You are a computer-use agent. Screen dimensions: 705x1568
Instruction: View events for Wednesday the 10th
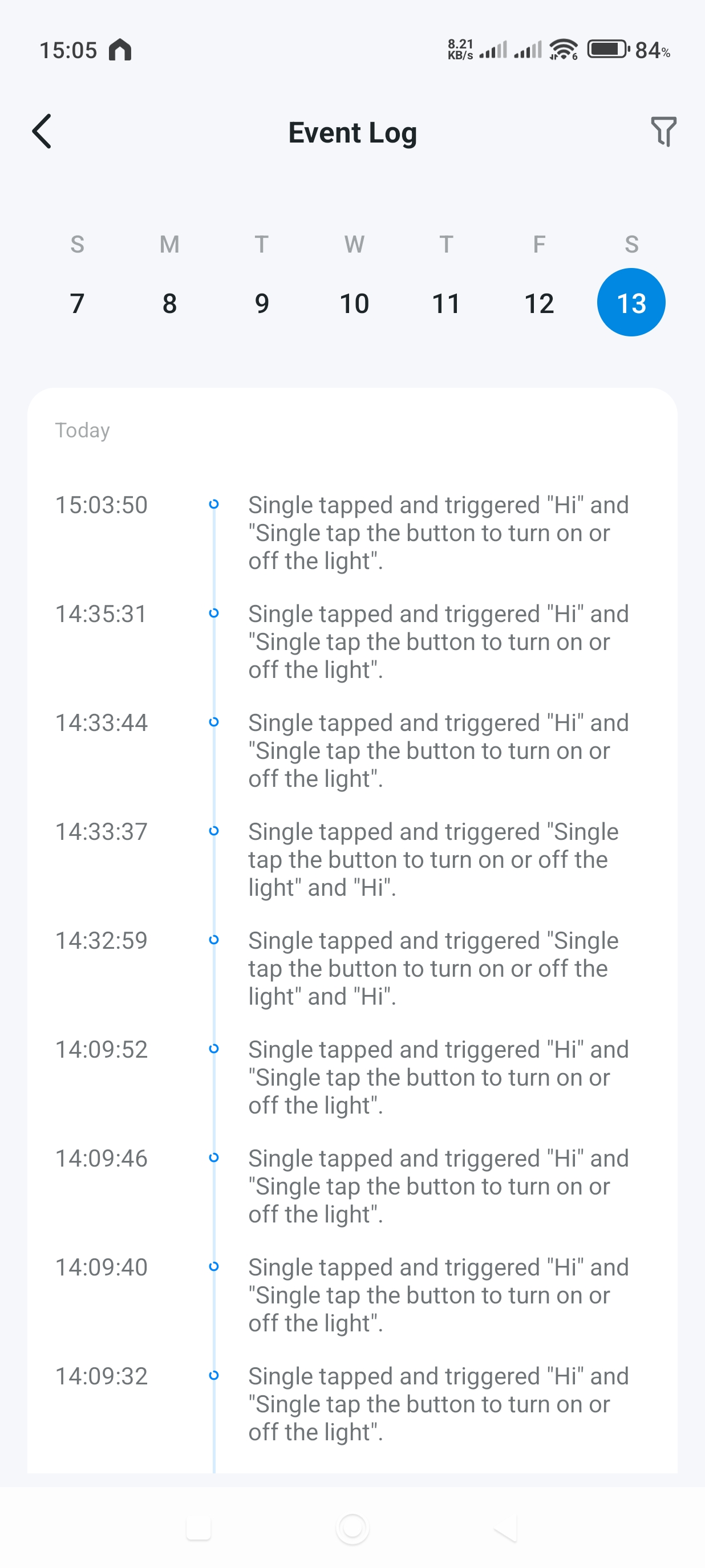click(354, 303)
